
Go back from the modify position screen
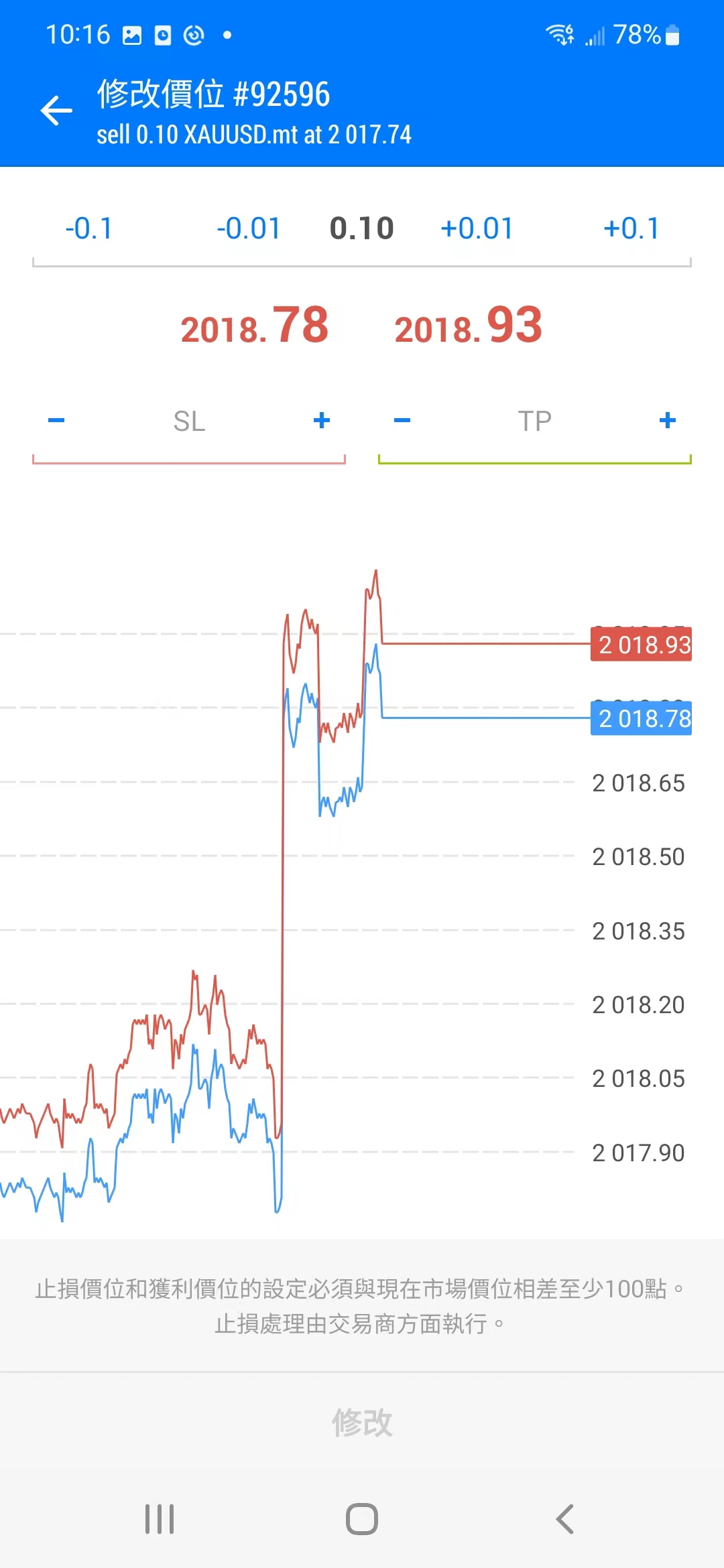57,111
